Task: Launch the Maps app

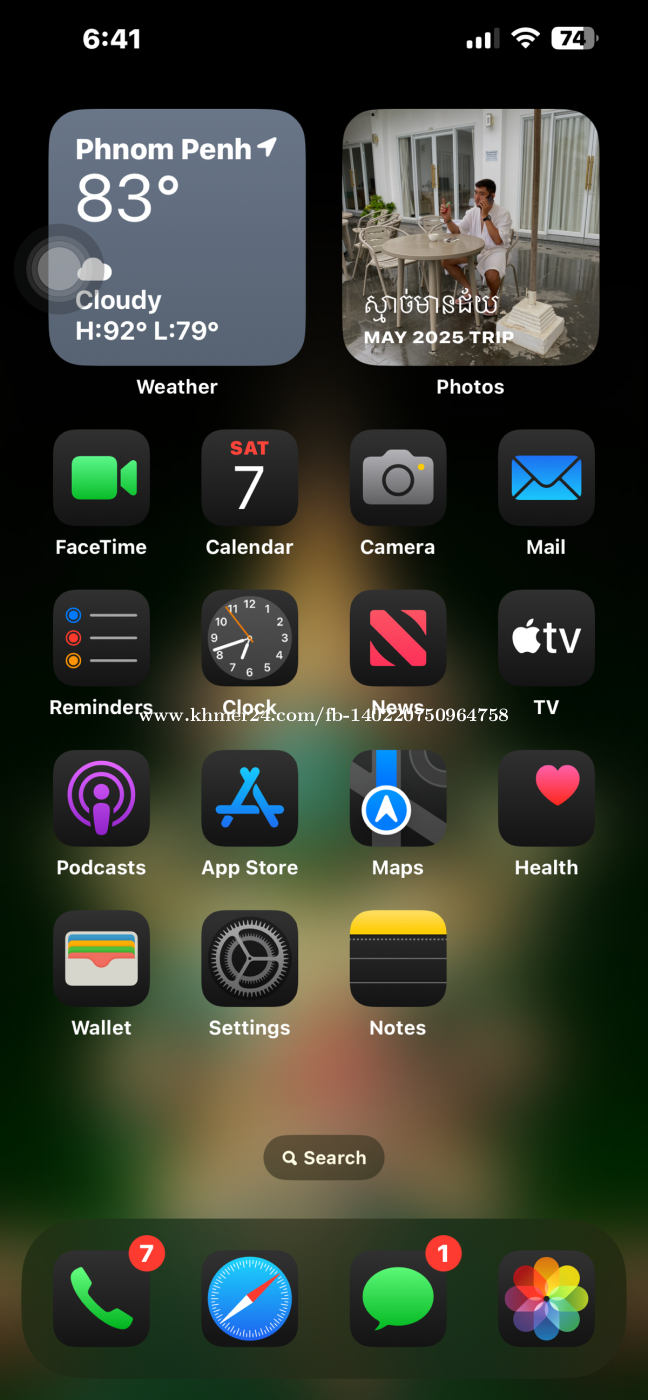Action: point(398,798)
